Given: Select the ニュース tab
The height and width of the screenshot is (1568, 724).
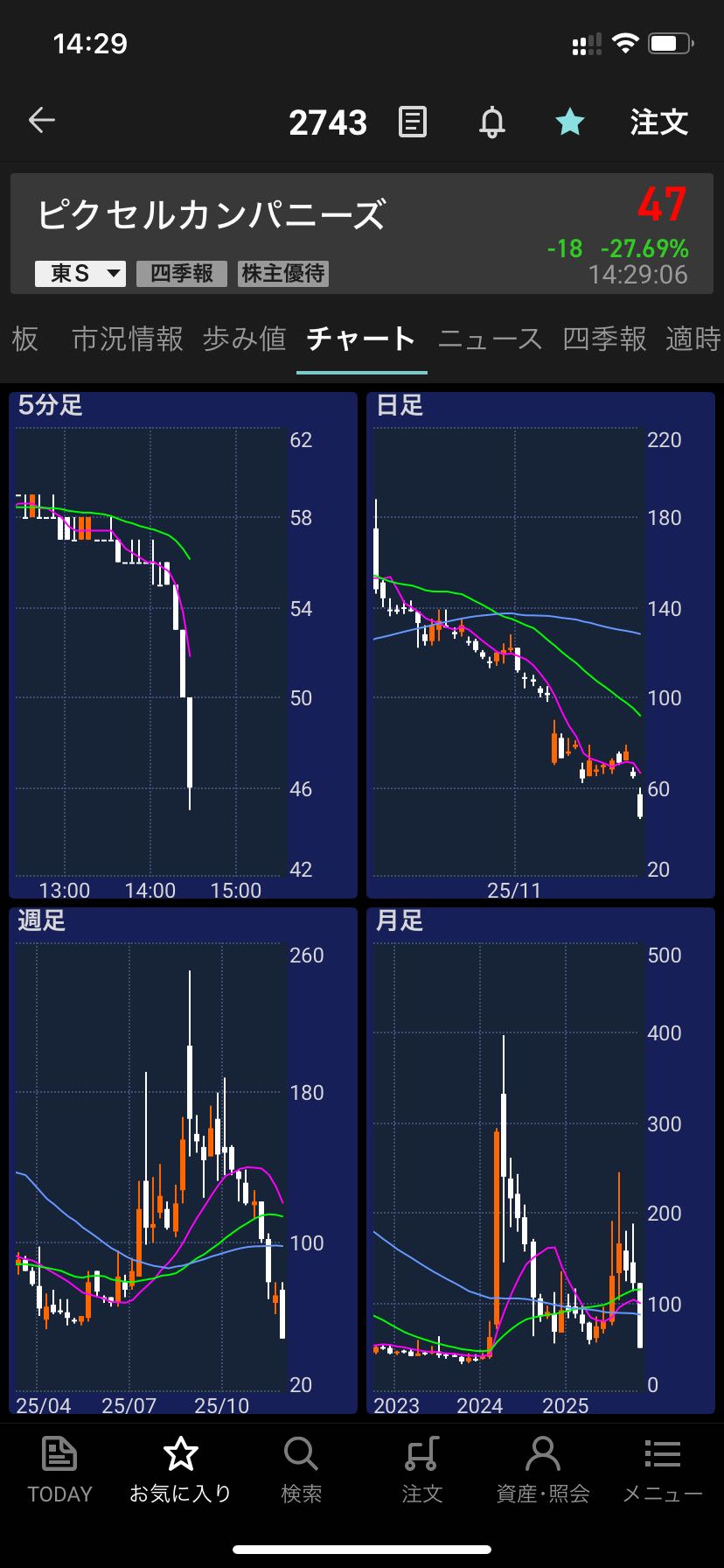Looking at the screenshot, I should [x=491, y=339].
